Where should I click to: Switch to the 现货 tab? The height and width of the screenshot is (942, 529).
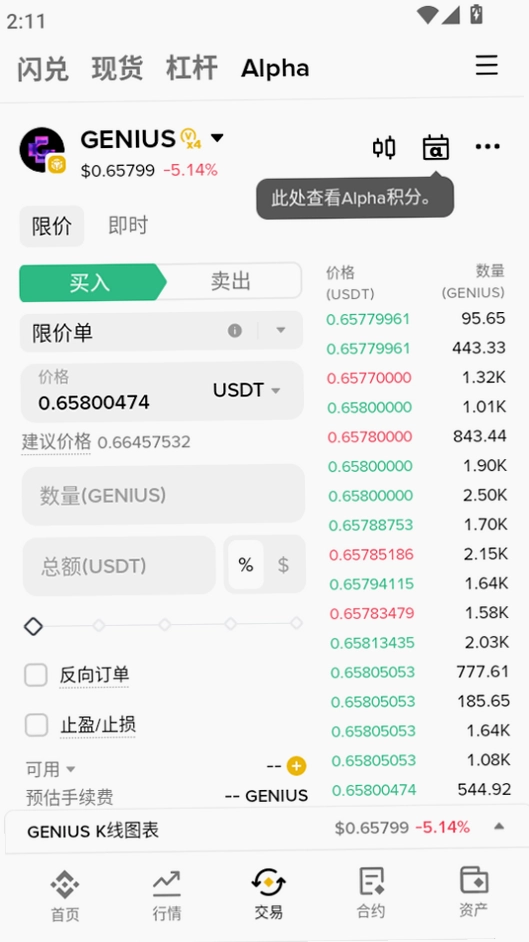click(x=117, y=68)
